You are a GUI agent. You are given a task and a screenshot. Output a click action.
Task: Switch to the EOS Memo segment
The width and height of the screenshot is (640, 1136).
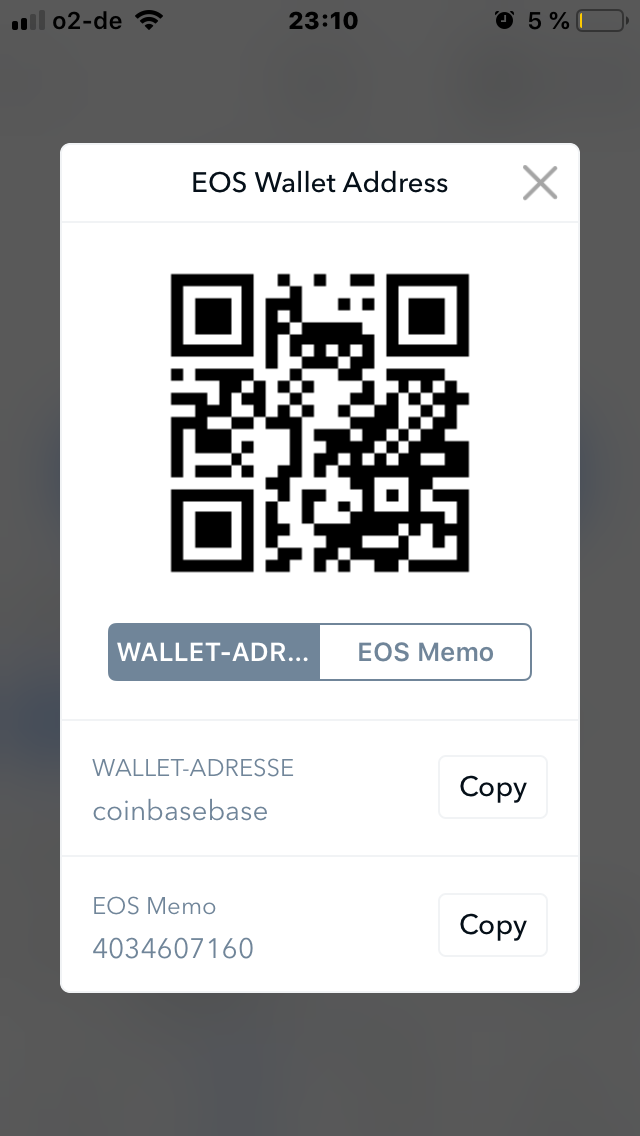(x=425, y=652)
